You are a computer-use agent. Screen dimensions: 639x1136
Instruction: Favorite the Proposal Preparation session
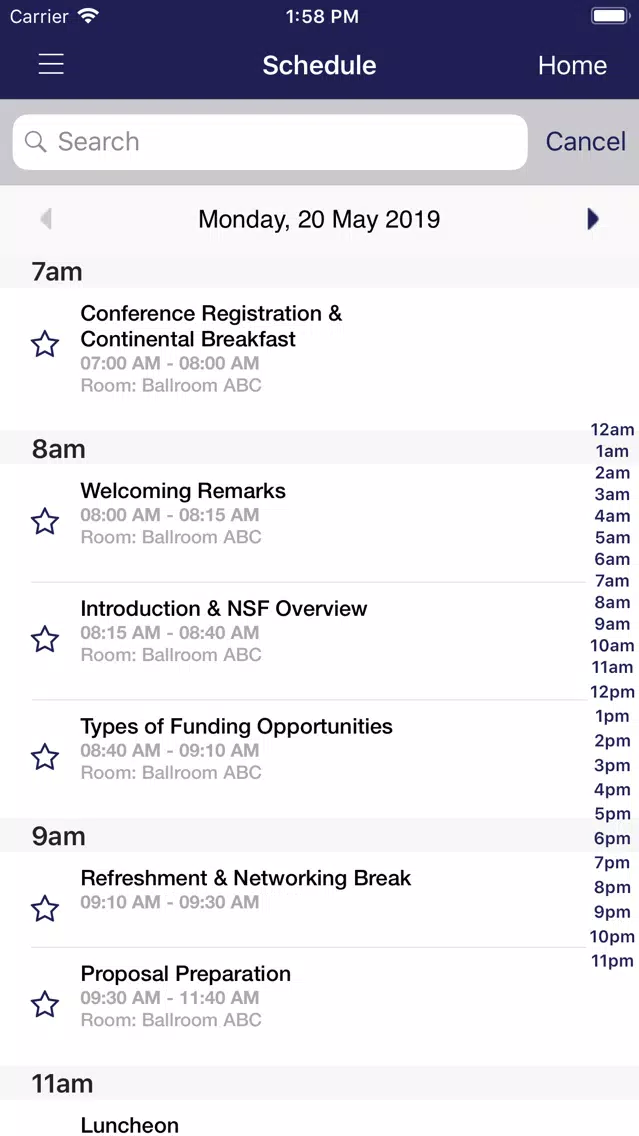[45, 1004]
